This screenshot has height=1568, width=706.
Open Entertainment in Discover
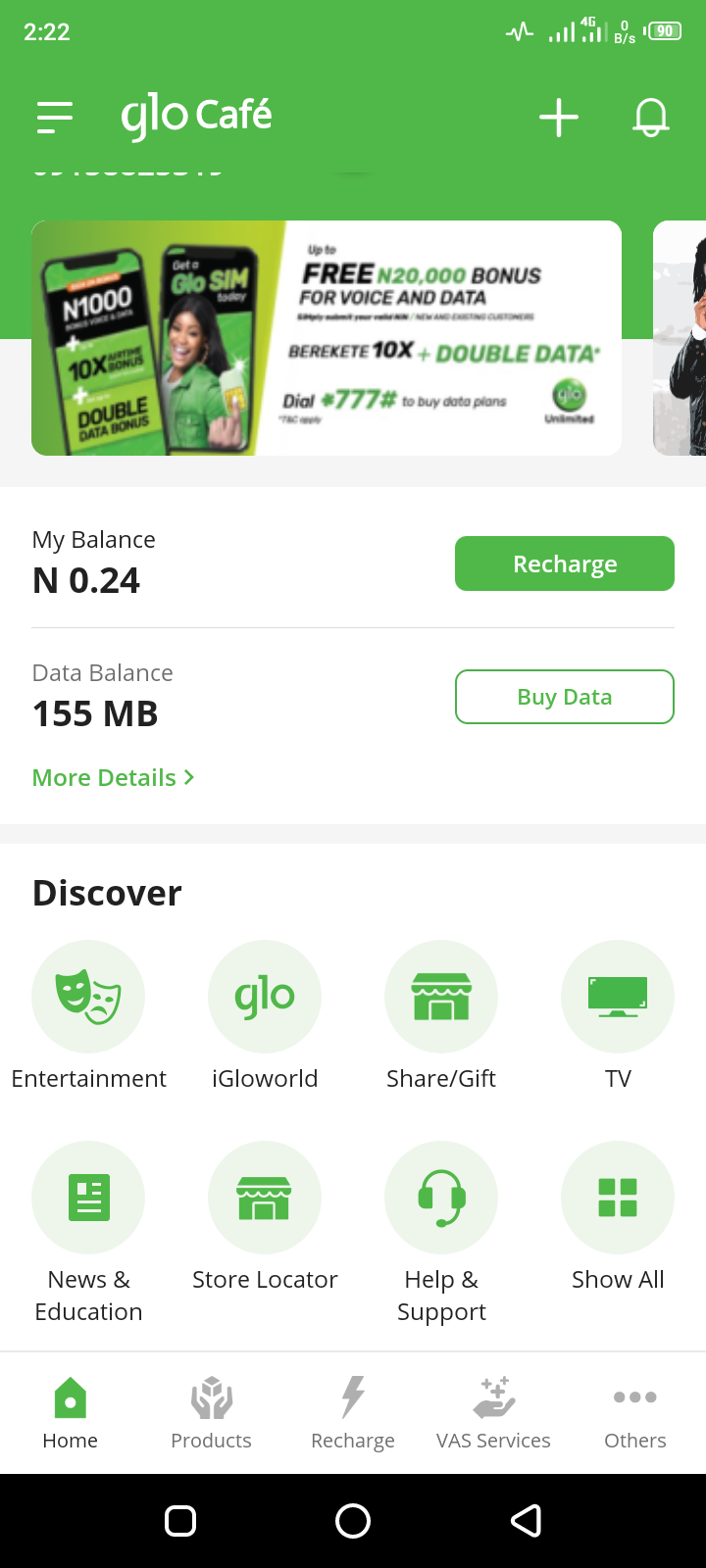pyautogui.click(x=88, y=997)
